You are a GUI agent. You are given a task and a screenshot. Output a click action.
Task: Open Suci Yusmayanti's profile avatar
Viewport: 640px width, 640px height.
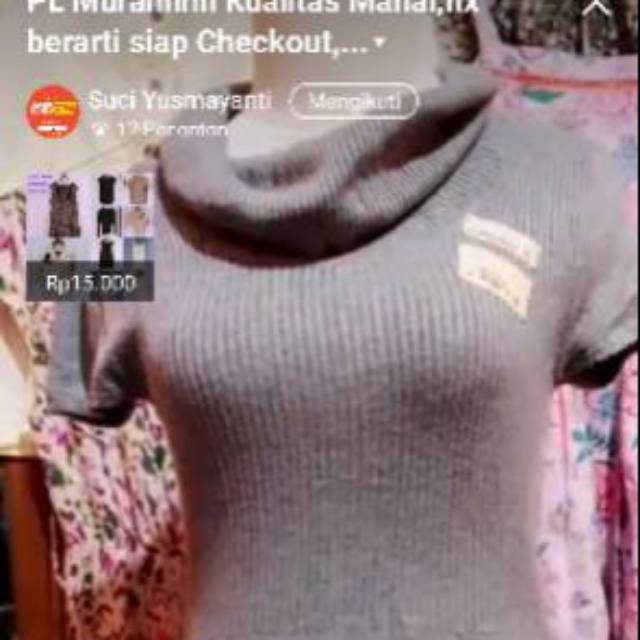53,112
